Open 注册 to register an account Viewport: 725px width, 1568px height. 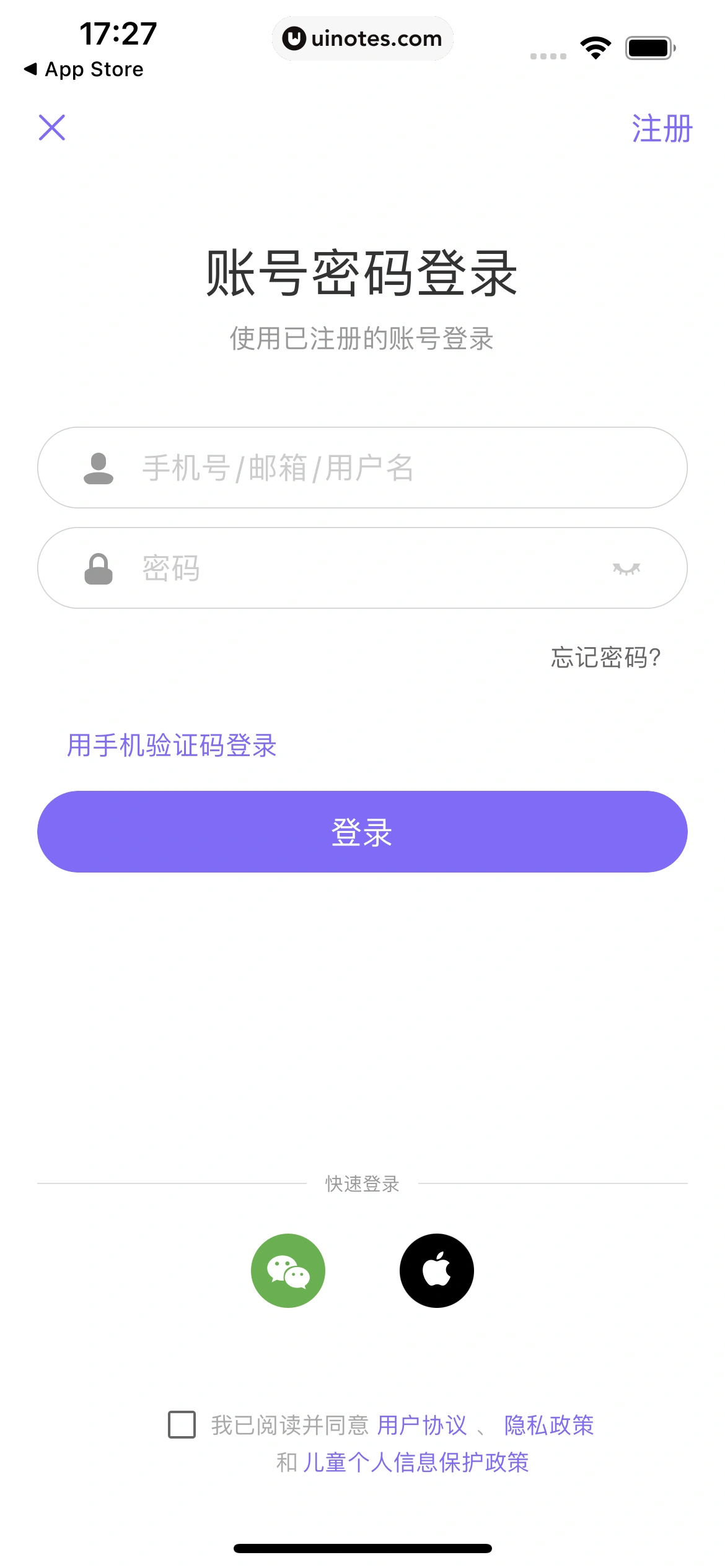pyautogui.click(x=661, y=128)
